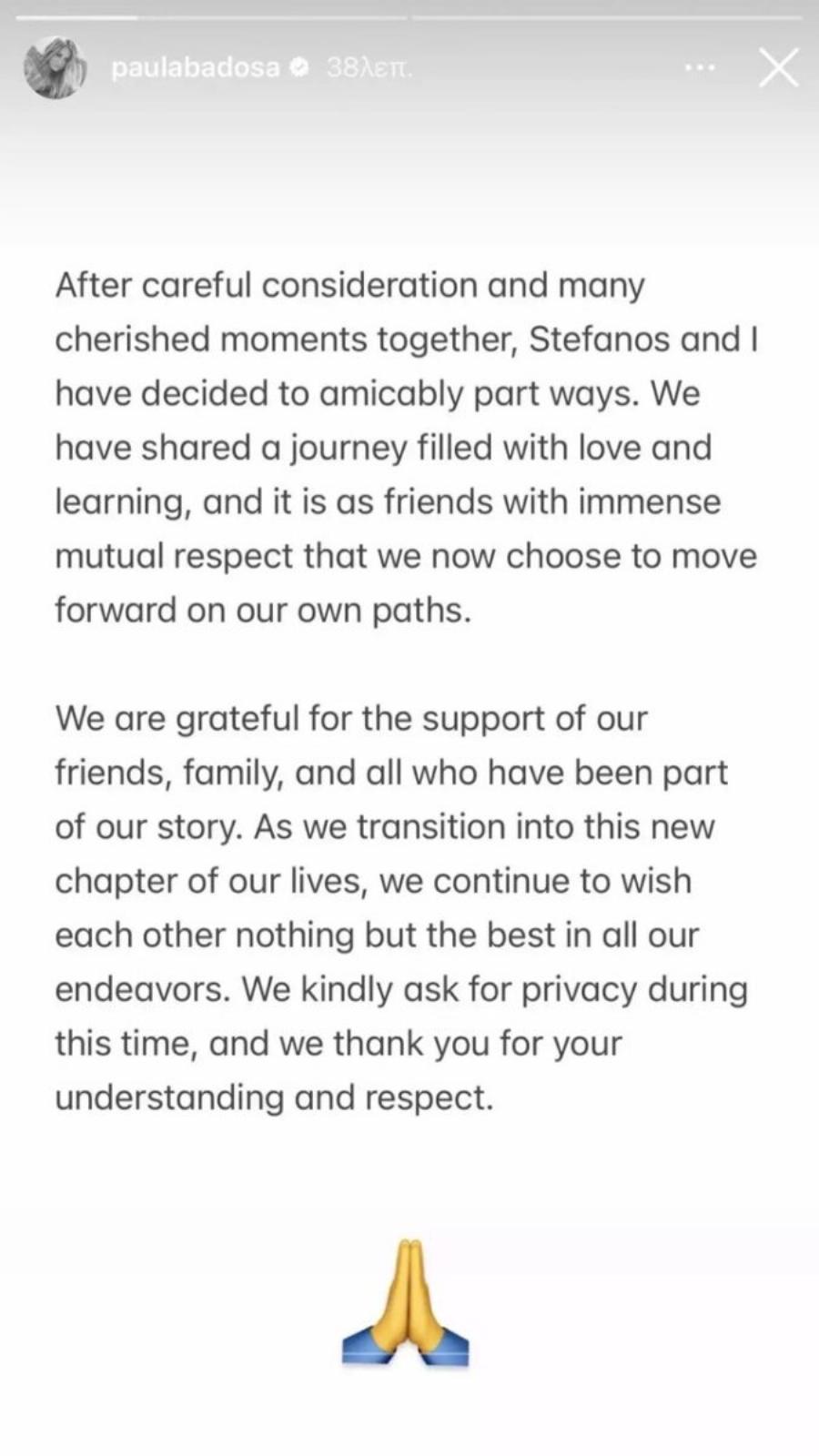This screenshot has width=819, height=1456.
Task: Tap the paulabadosa username
Action: 195,68
